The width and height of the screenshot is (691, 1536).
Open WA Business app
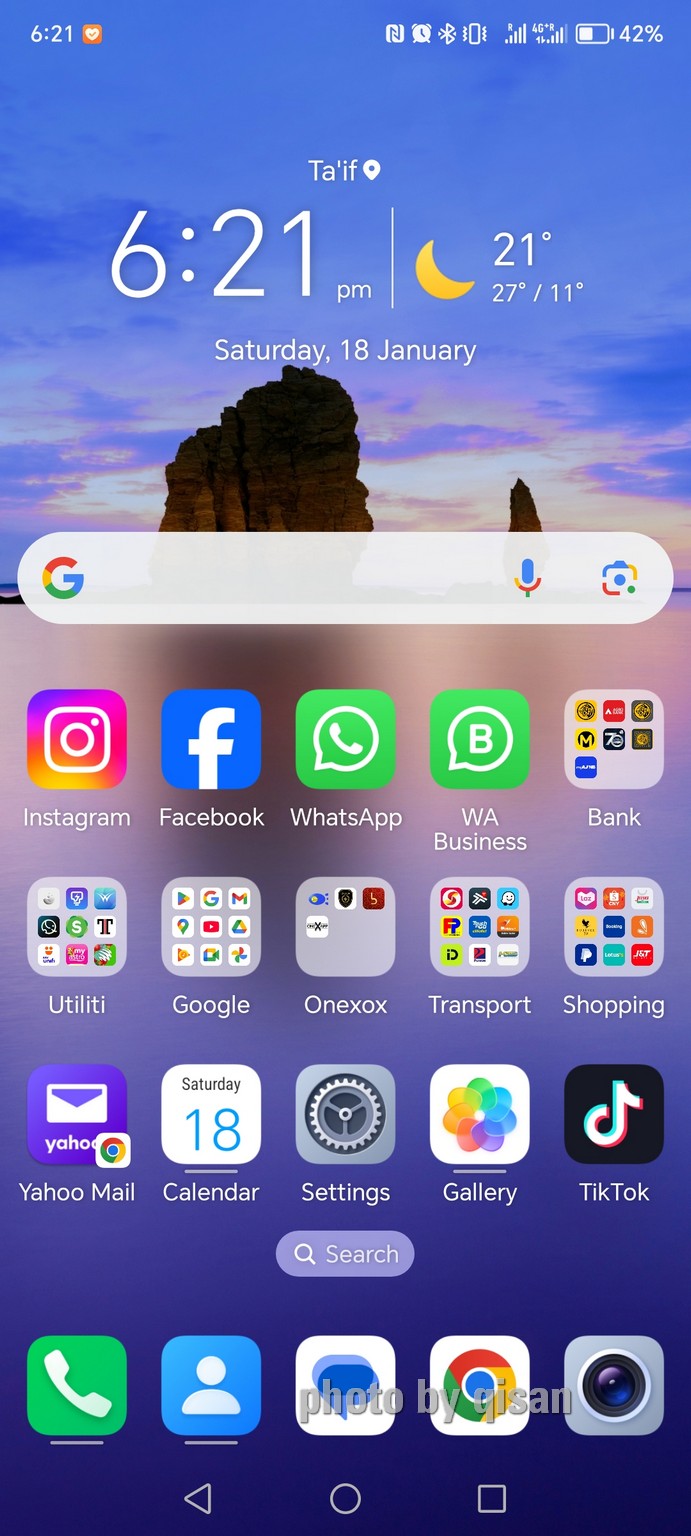(480, 739)
